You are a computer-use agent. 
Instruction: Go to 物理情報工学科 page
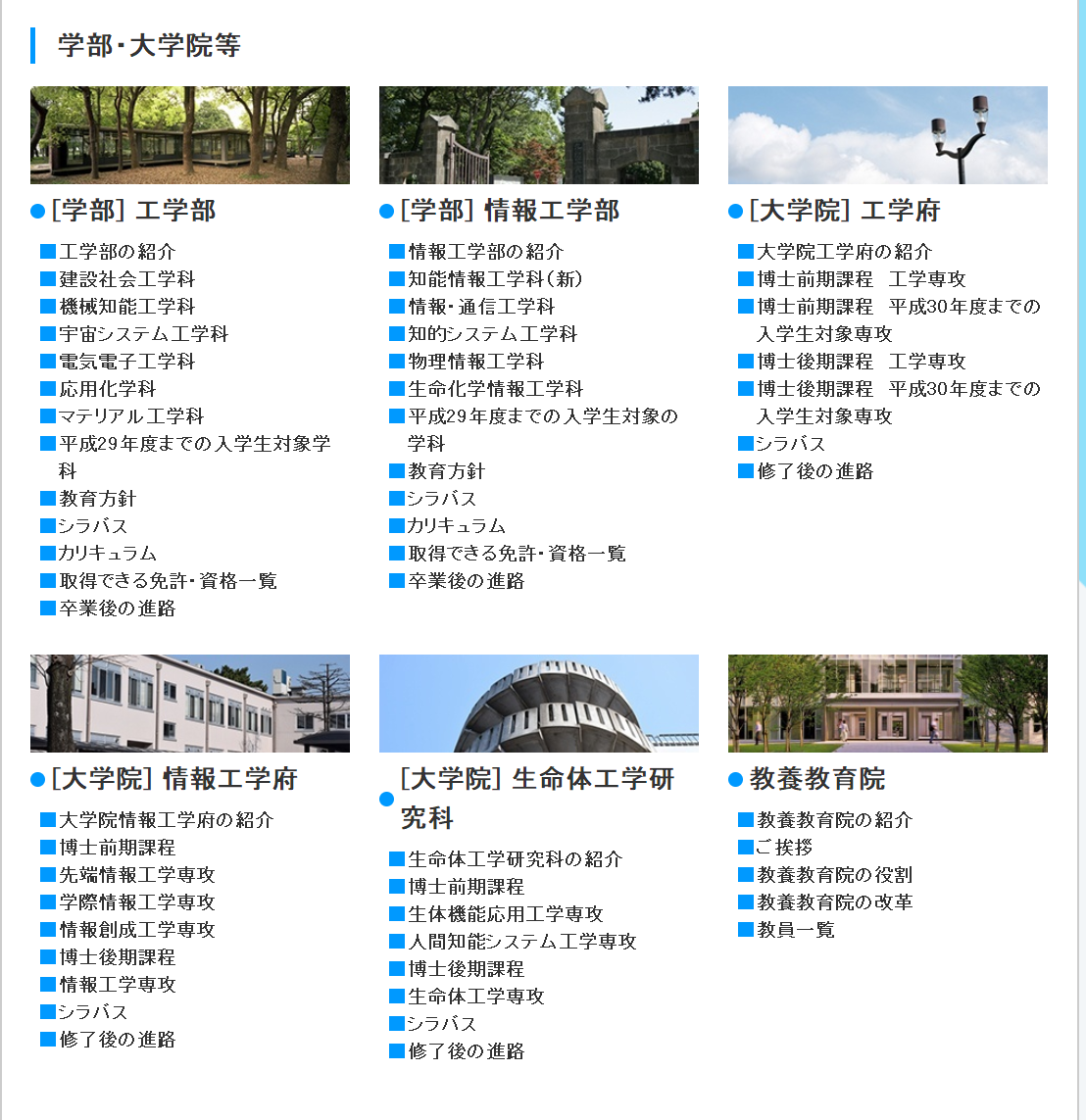pos(475,362)
